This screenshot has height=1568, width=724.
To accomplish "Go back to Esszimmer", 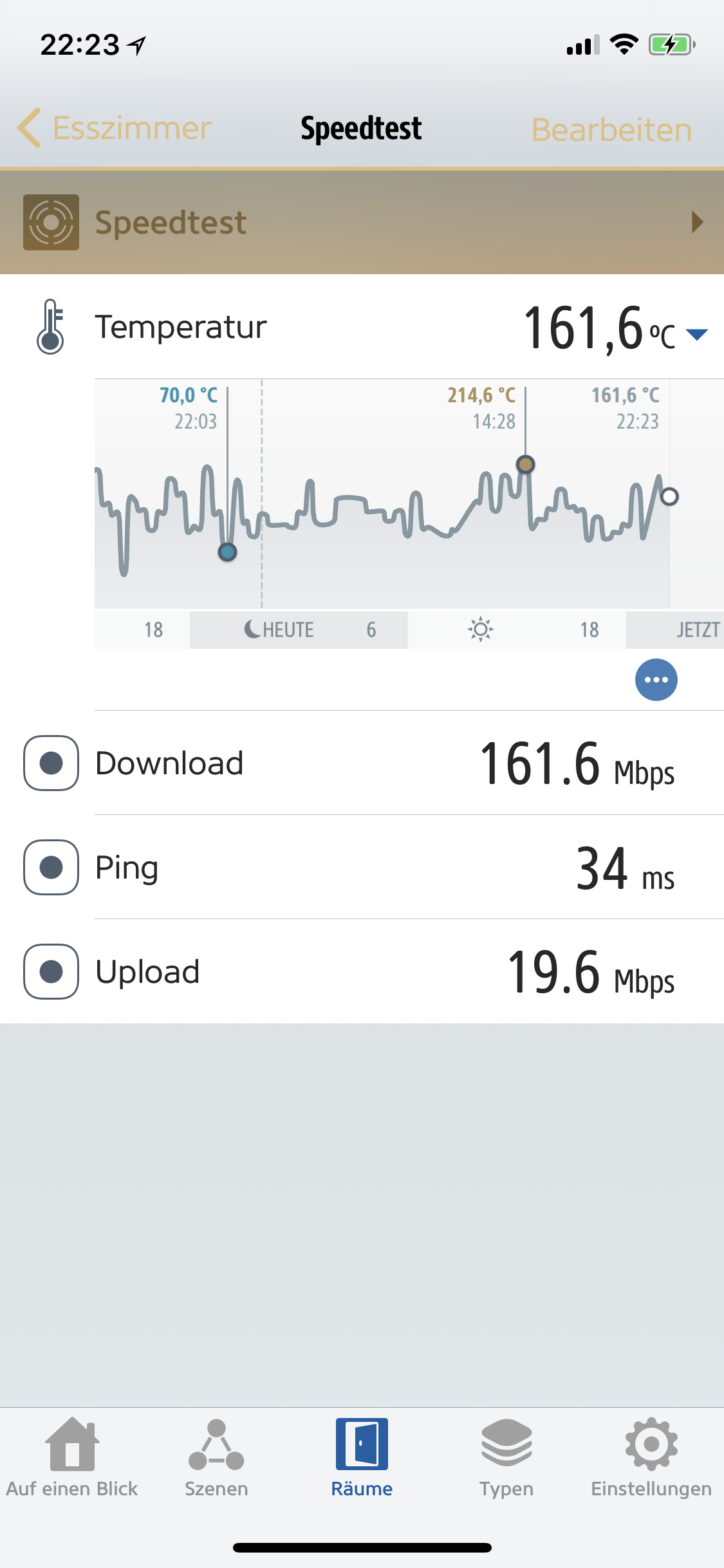I will (x=116, y=128).
